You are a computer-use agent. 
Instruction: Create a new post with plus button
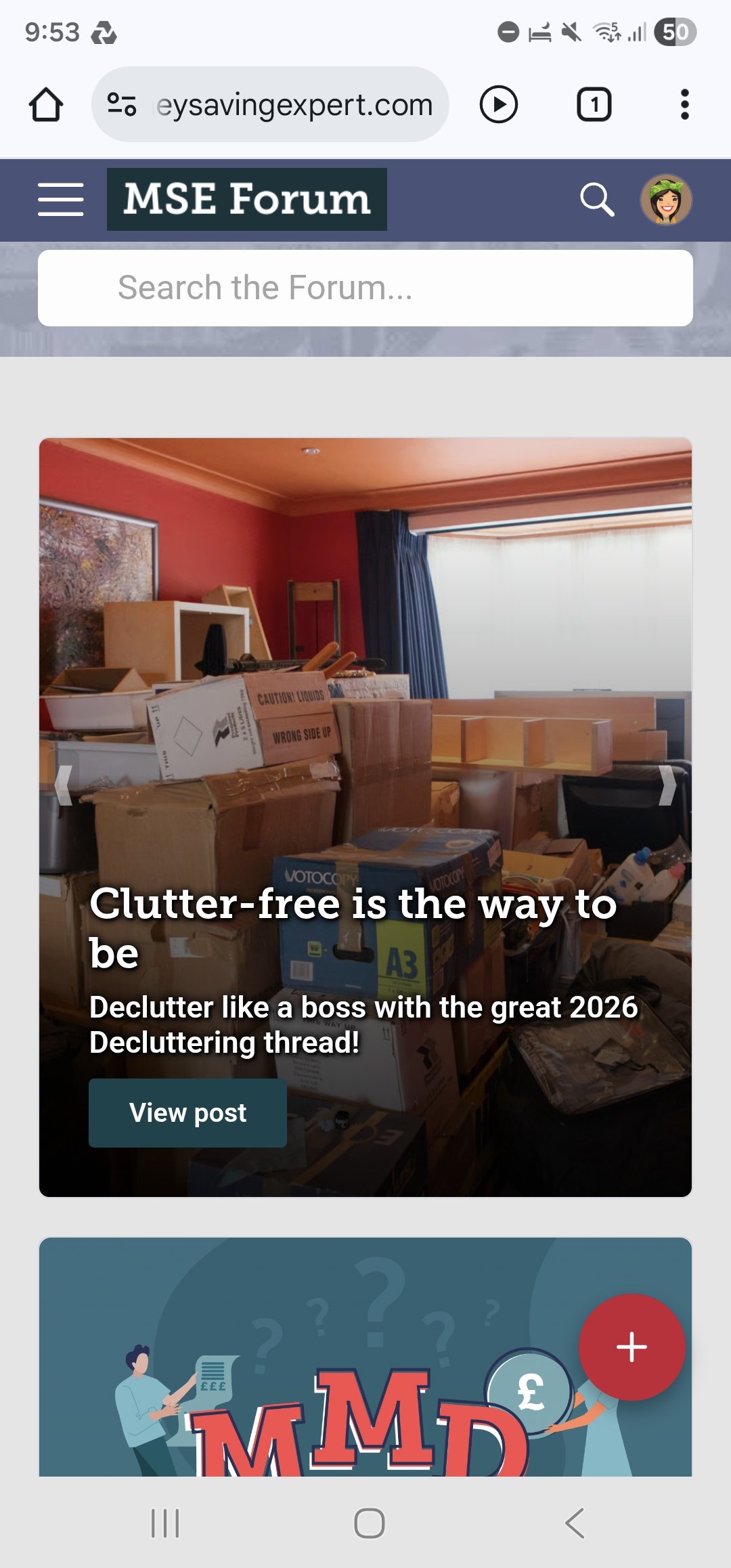[x=632, y=1347]
